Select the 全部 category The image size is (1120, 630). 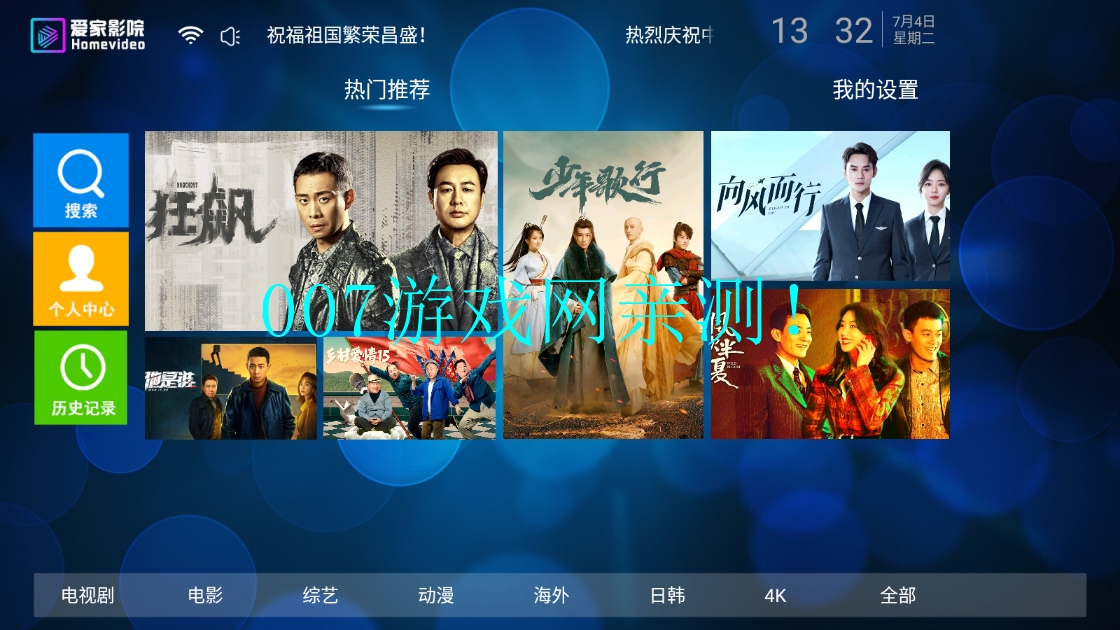point(897,595)
